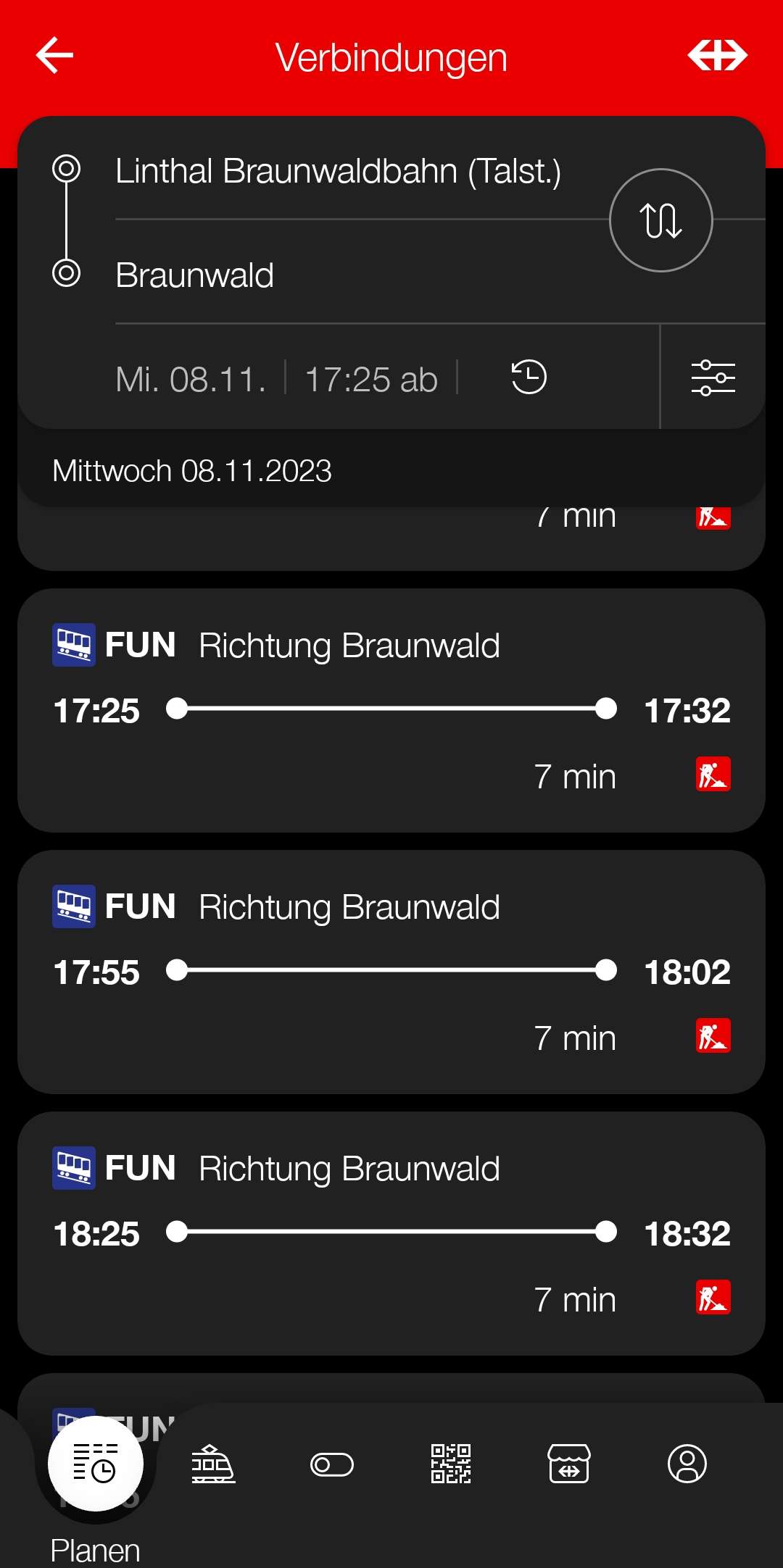Open the QR code tickets tab

451,1464
